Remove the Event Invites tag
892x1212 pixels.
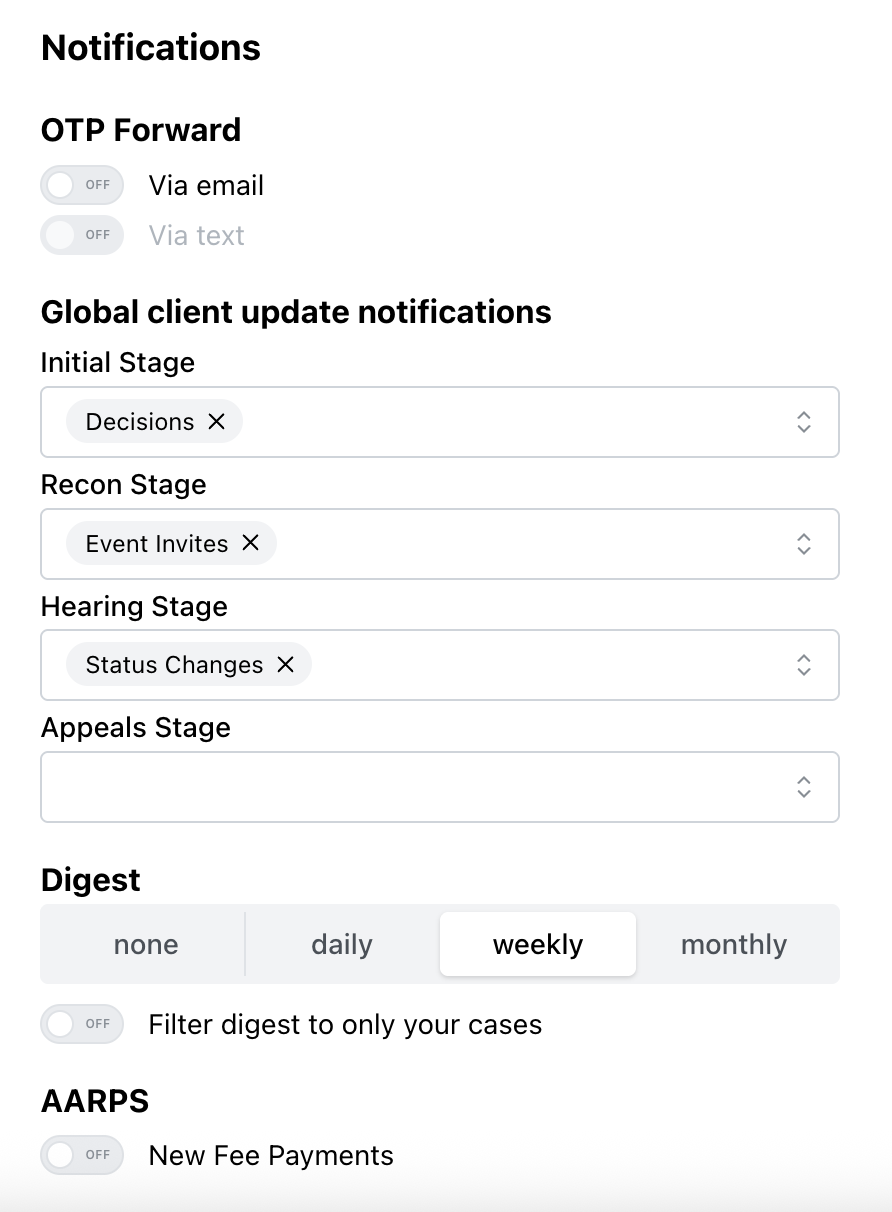(x=250, y=543)
